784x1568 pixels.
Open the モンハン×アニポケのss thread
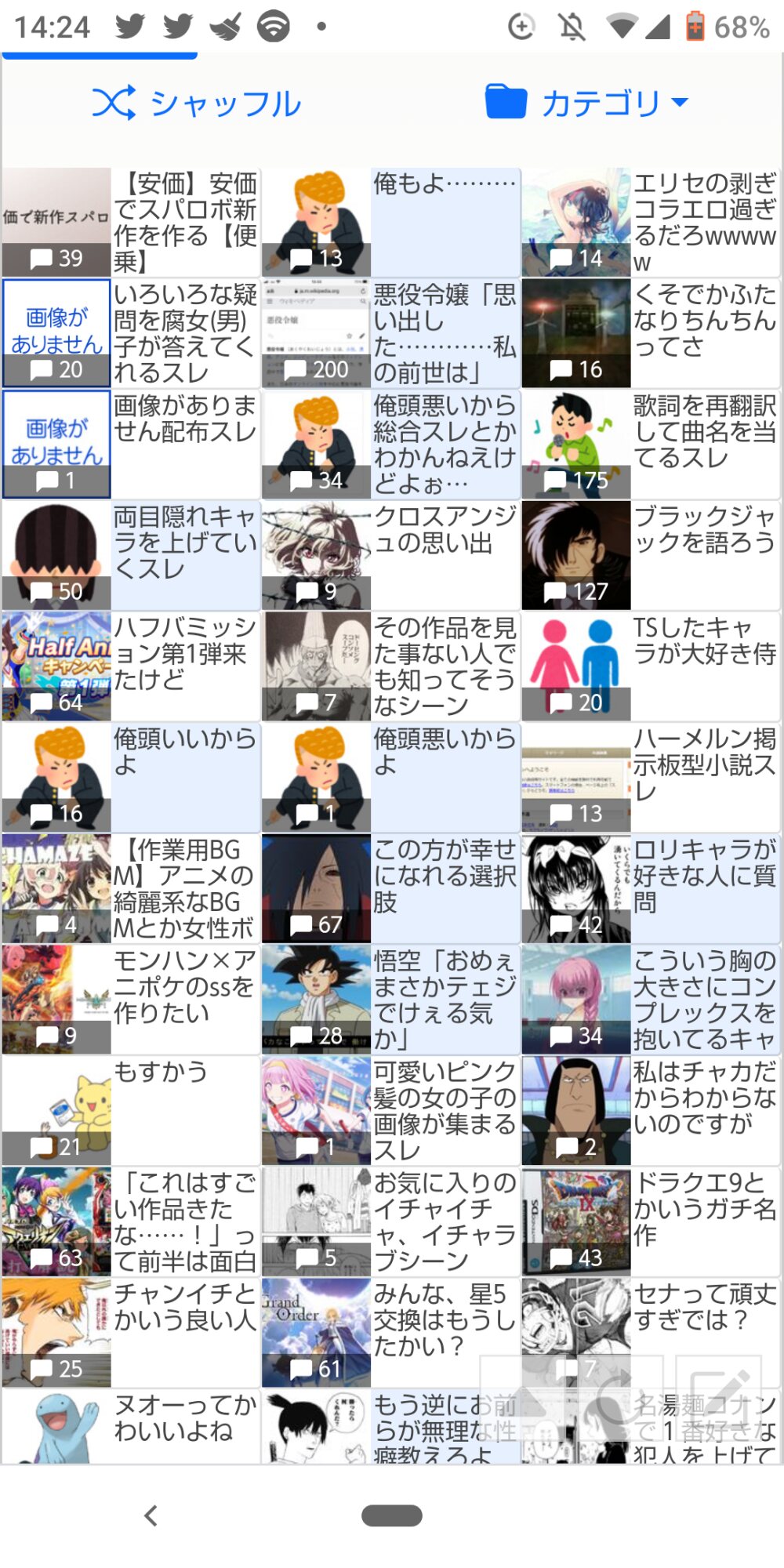pyautogui.click(x=131, y=1000)
